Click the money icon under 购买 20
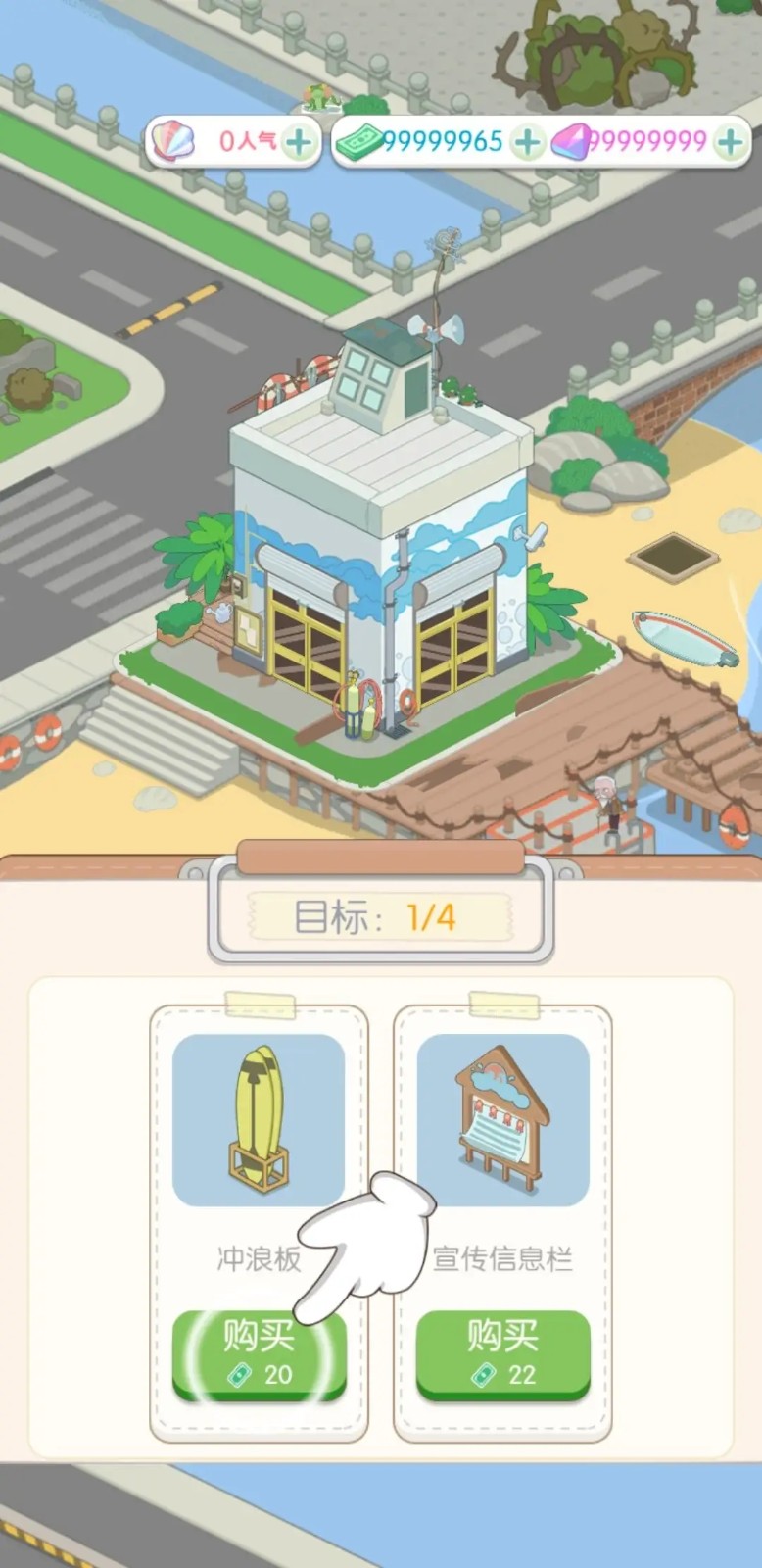 coord(241,1373)
